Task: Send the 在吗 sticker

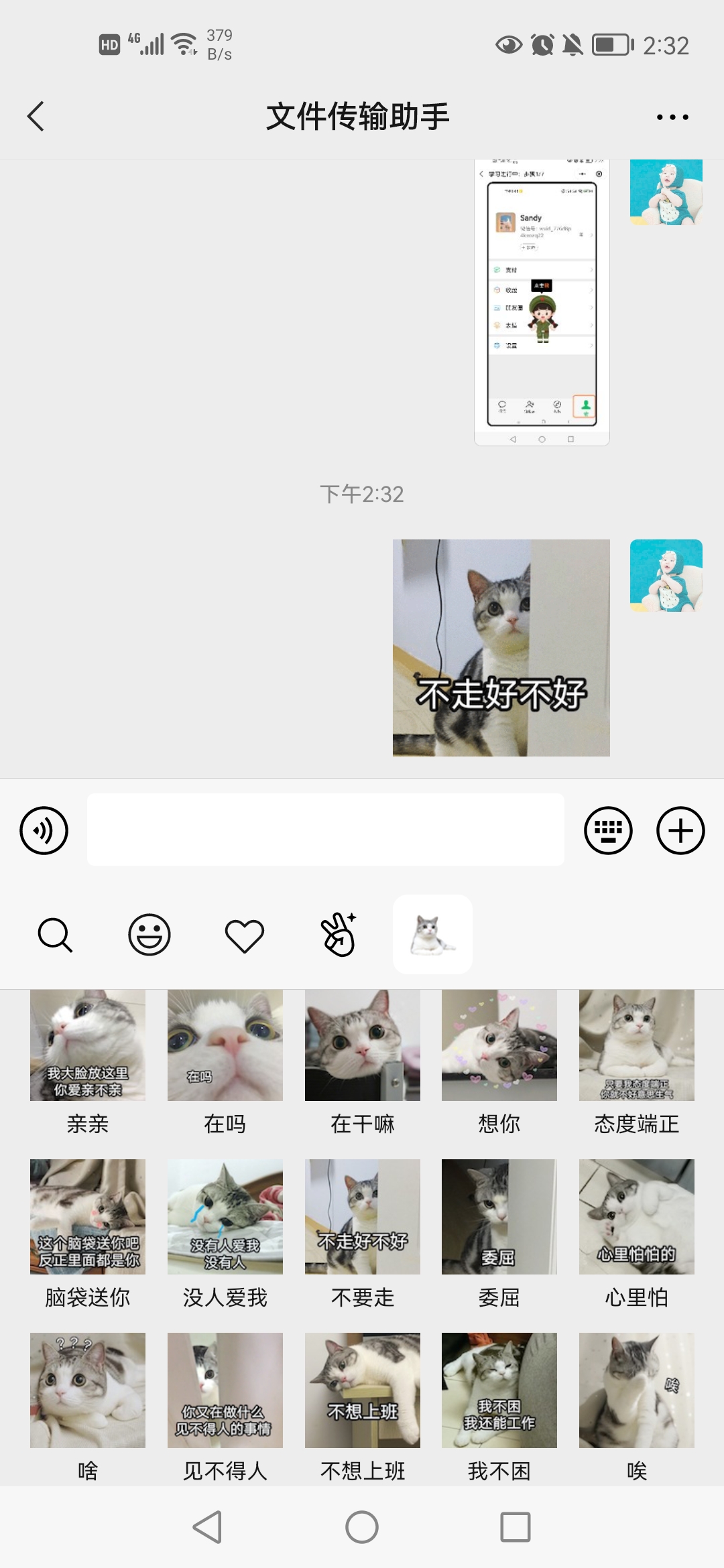Action: click(x=225, y=1044)
